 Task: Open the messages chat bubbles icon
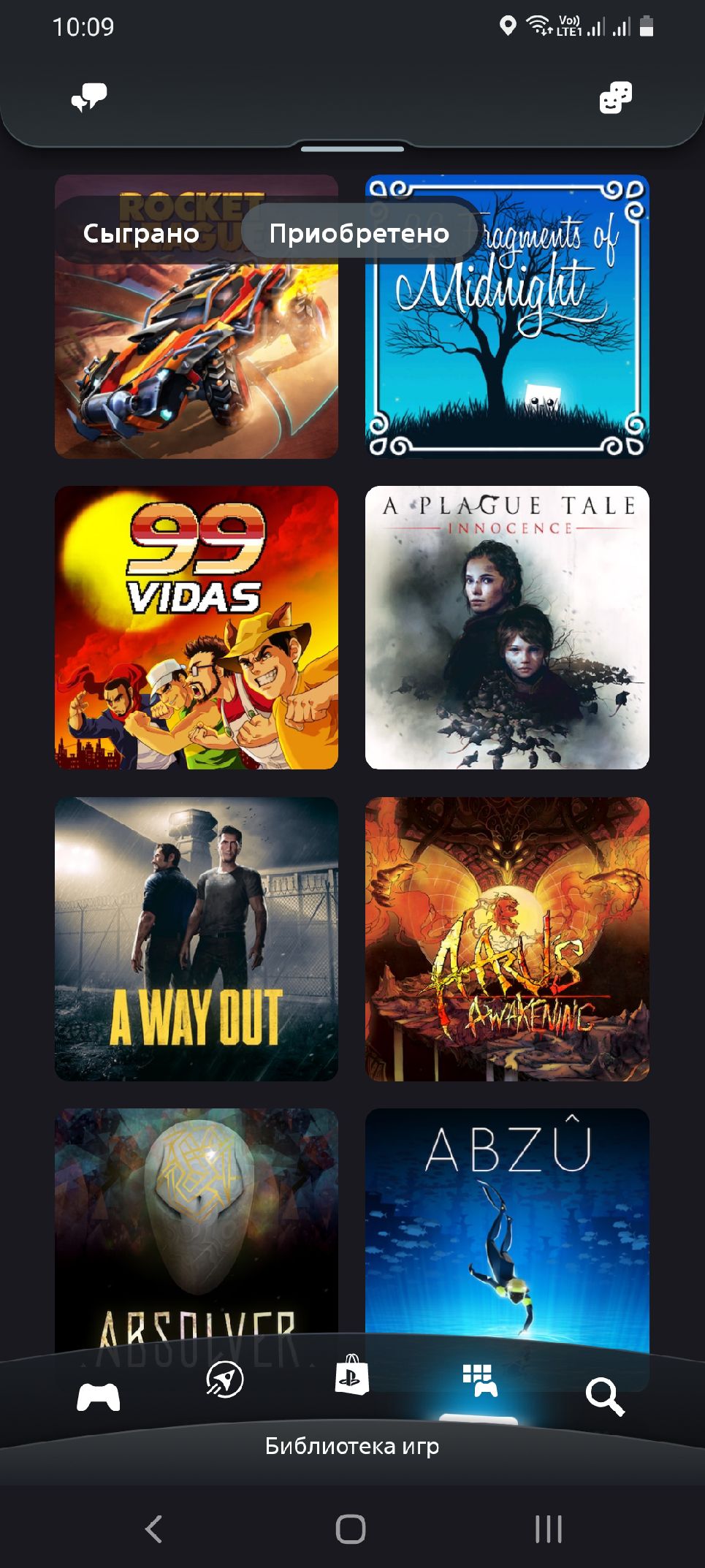88,97
